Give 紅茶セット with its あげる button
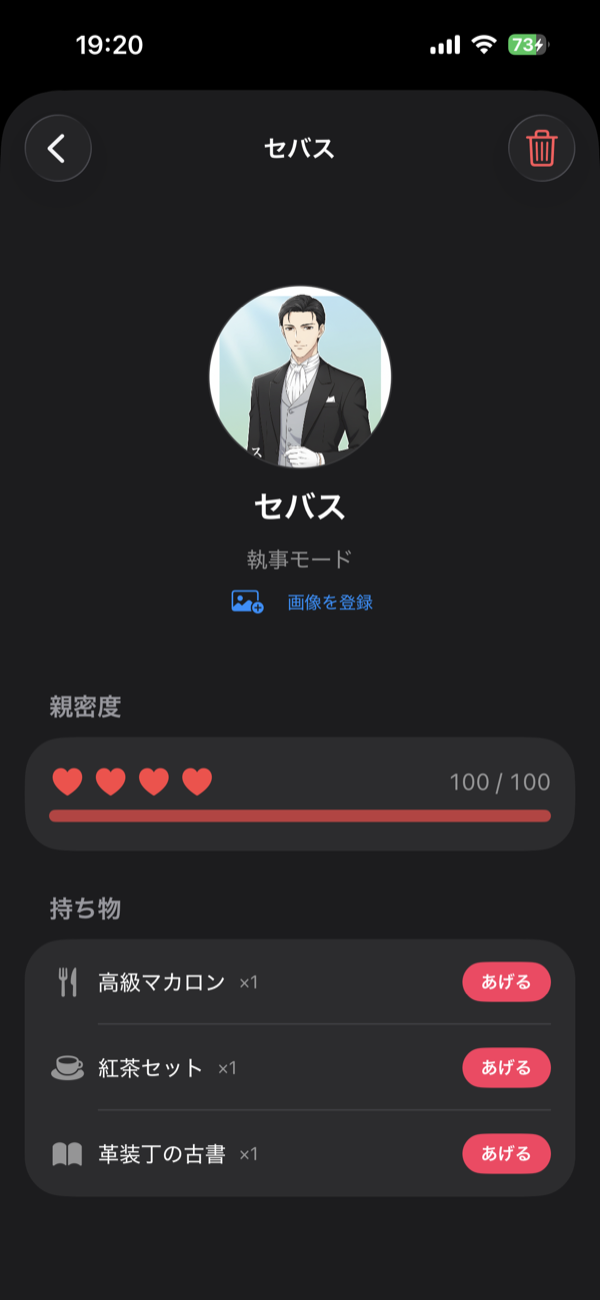Screen dimensions: 600x1300 click(506, 1068)
